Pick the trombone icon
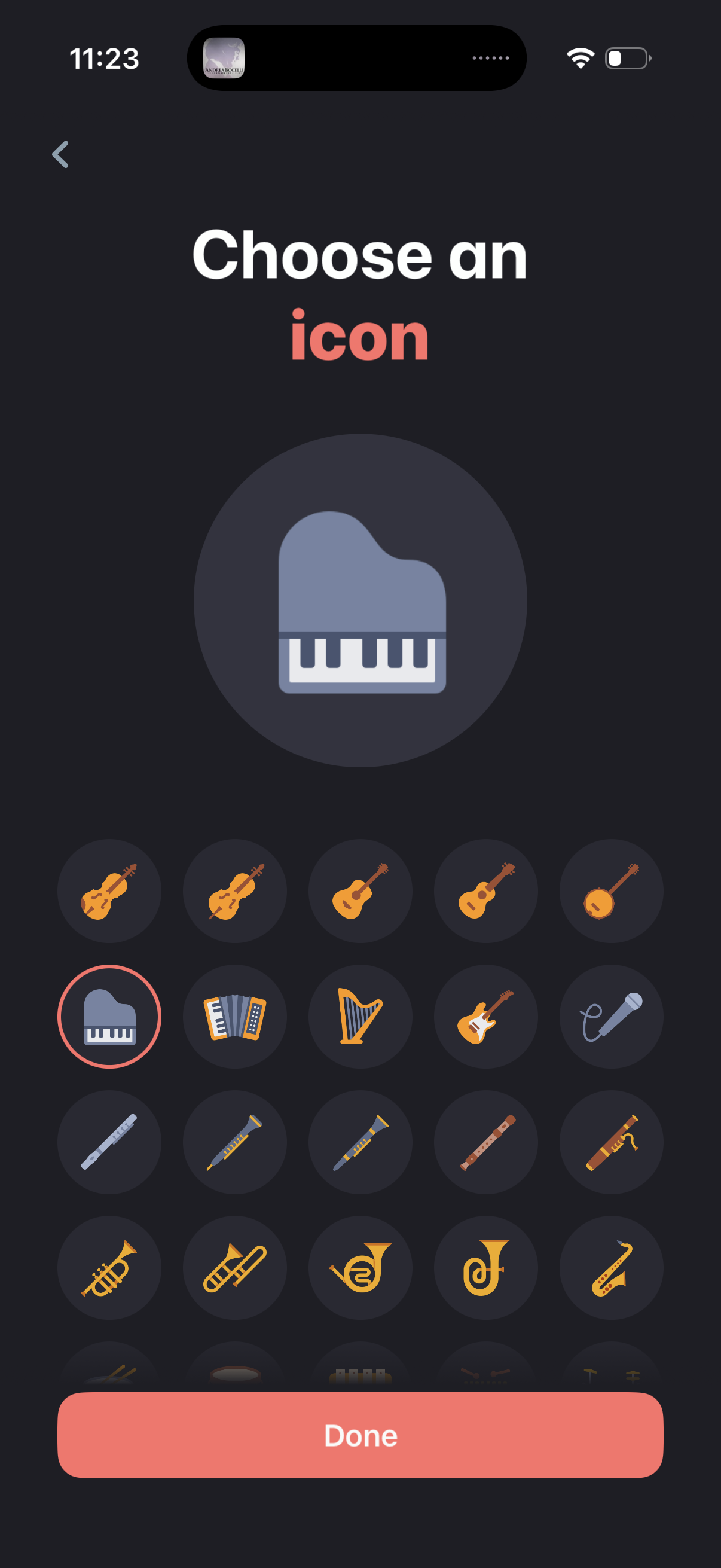This screenshot has height=1568, width=721. point(235,1268)
